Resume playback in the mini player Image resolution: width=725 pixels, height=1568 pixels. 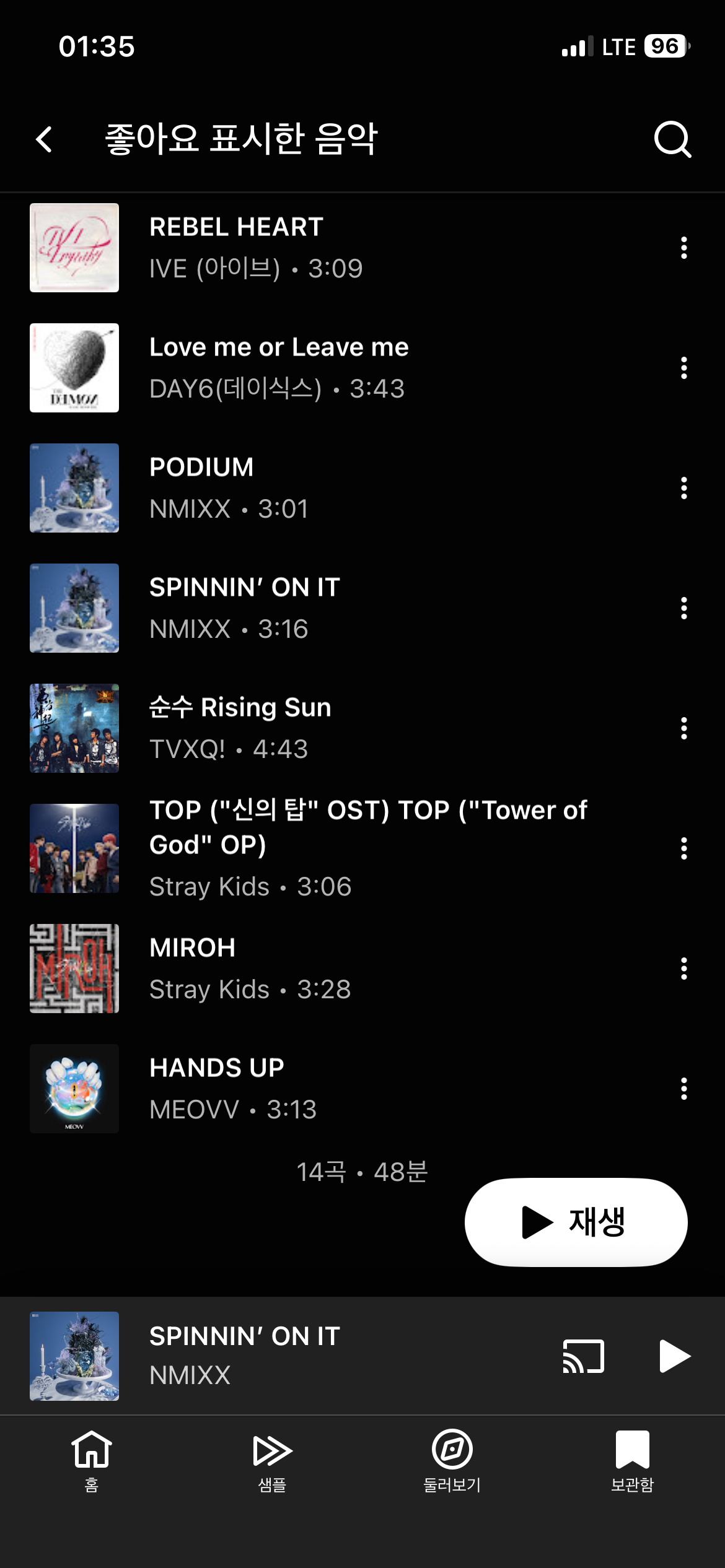674,1356
